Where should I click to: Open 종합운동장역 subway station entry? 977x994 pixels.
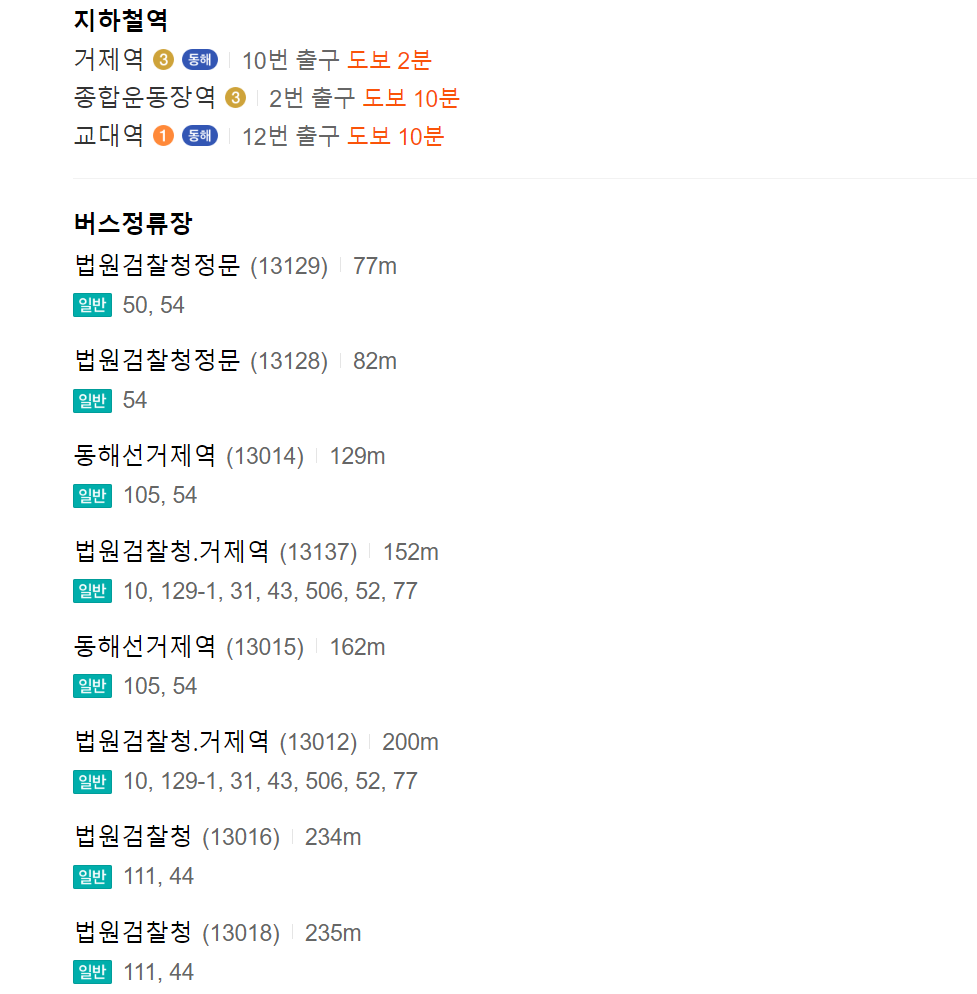[144, 98]
